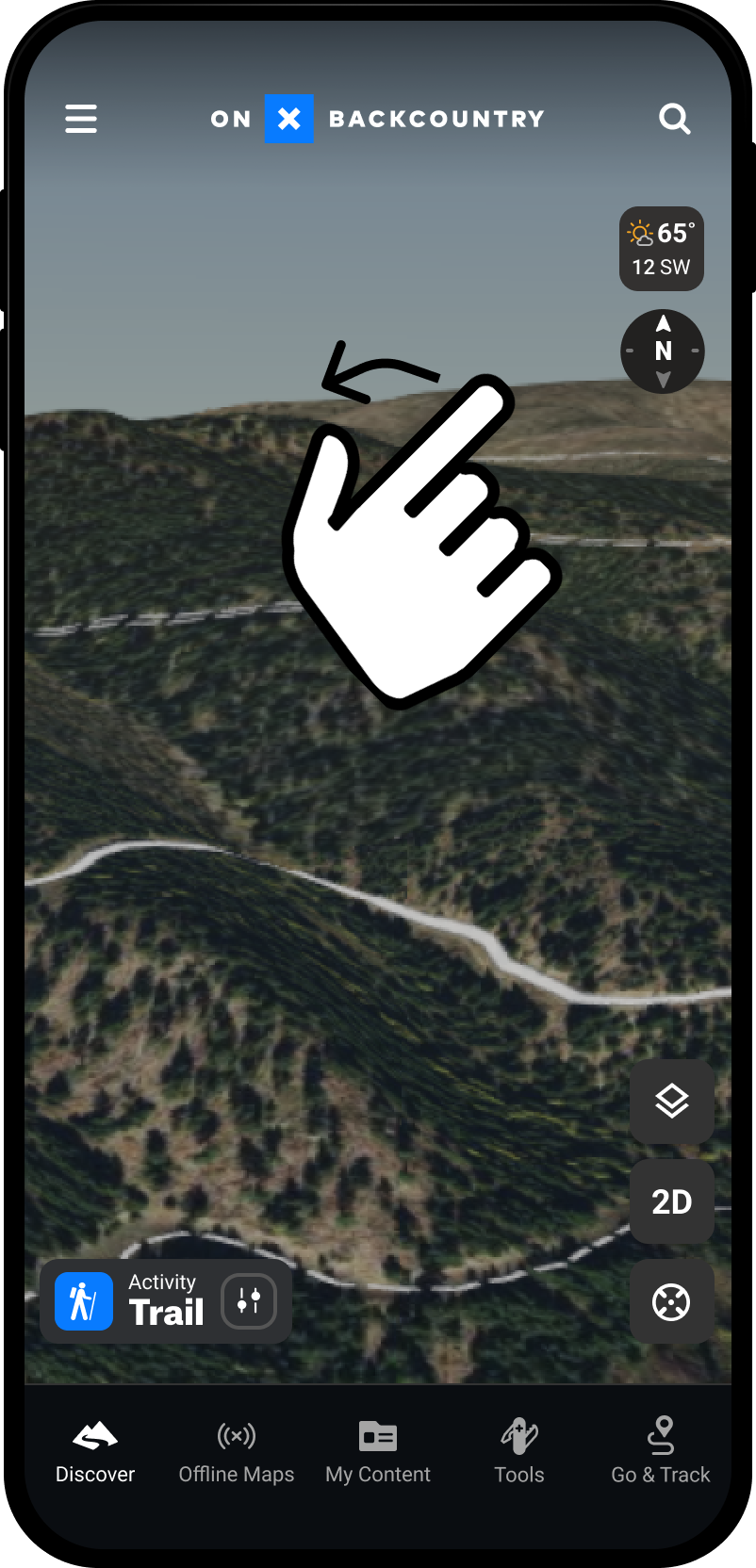Tap the hiking activity icon on Trail chip

coord(83,1301)
